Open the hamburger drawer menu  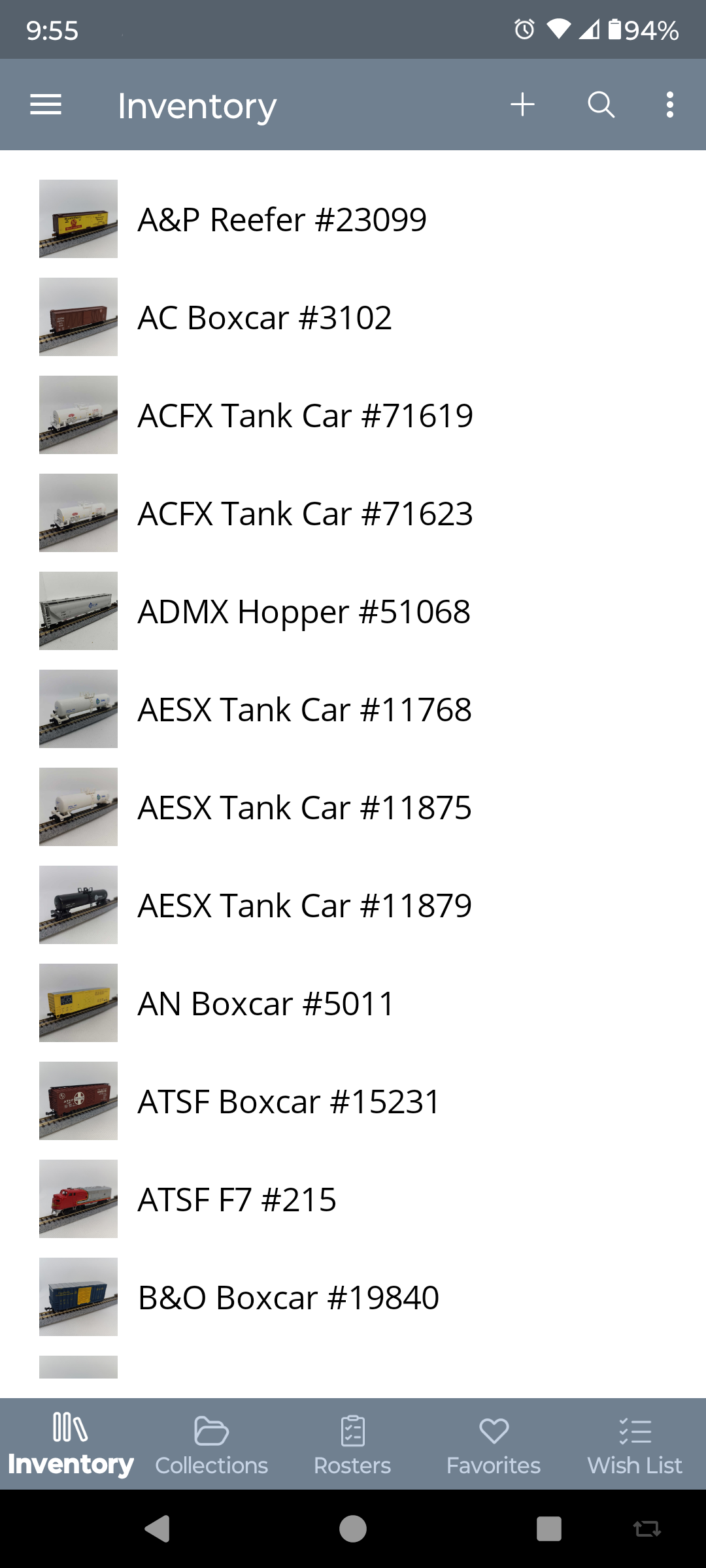coord(46,105)
